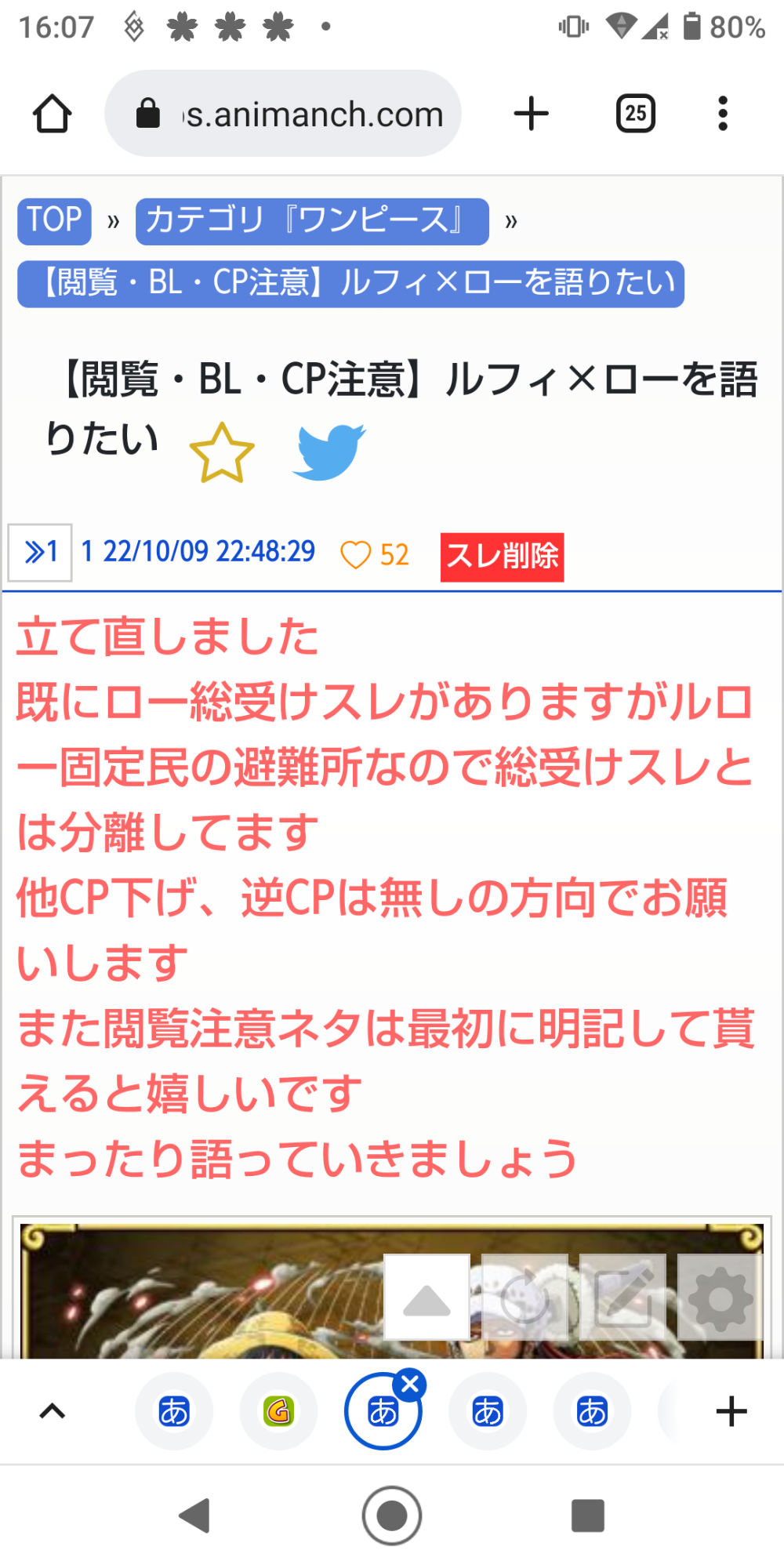Share the thread via the Twitter bird
The height and width of the screenshot is (1568, 784).
pos(328,452)
